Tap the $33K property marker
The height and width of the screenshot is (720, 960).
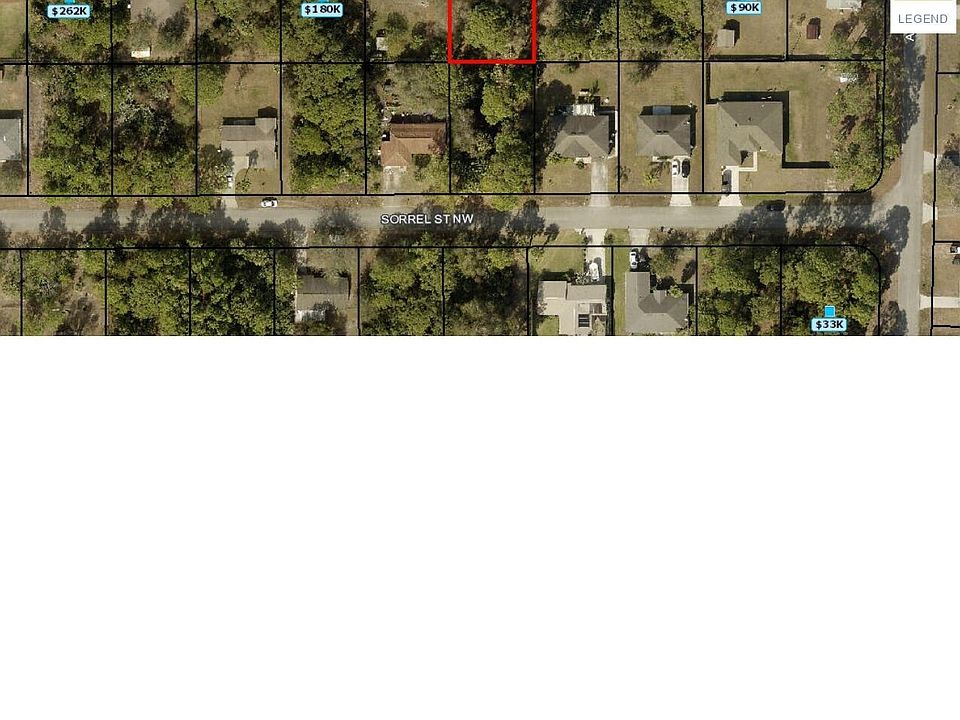[x=828, y=324]
